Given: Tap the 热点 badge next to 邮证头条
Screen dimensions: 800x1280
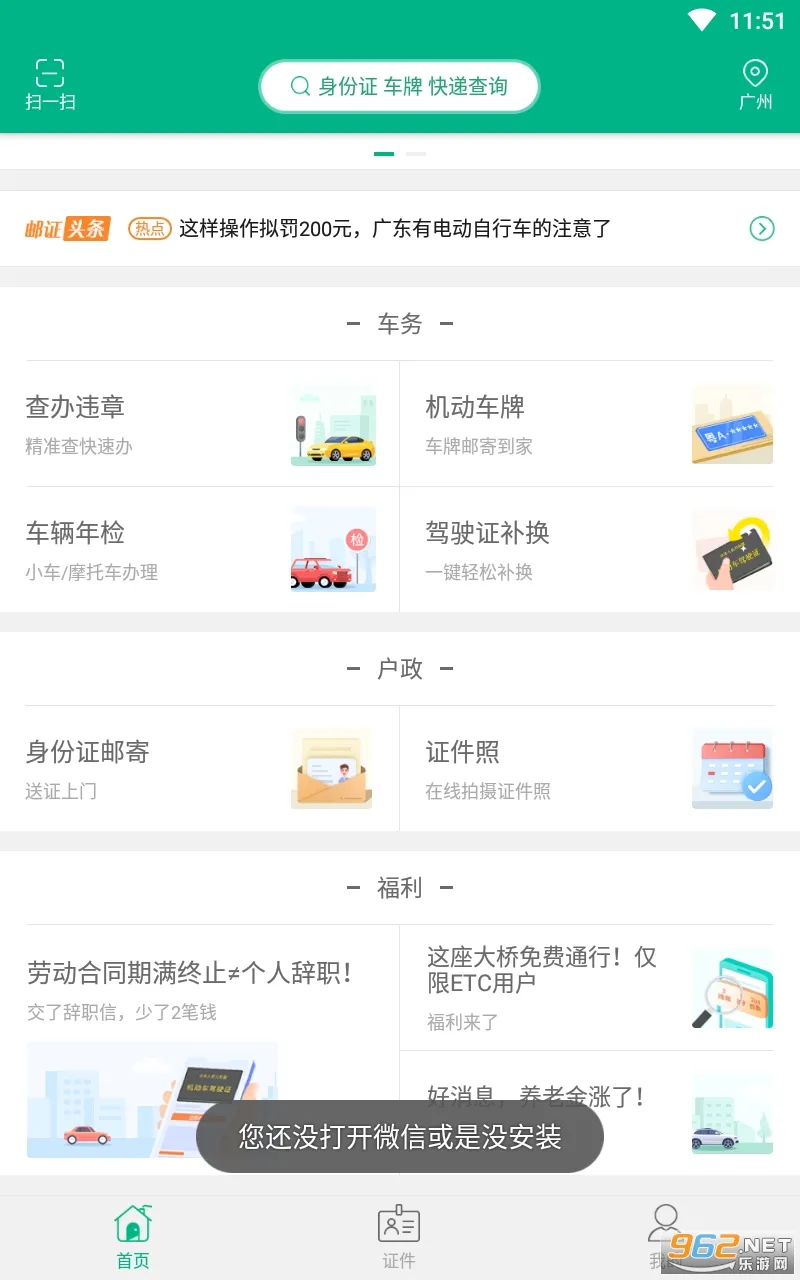Looking at the screenshot, I should click(148, 228).
